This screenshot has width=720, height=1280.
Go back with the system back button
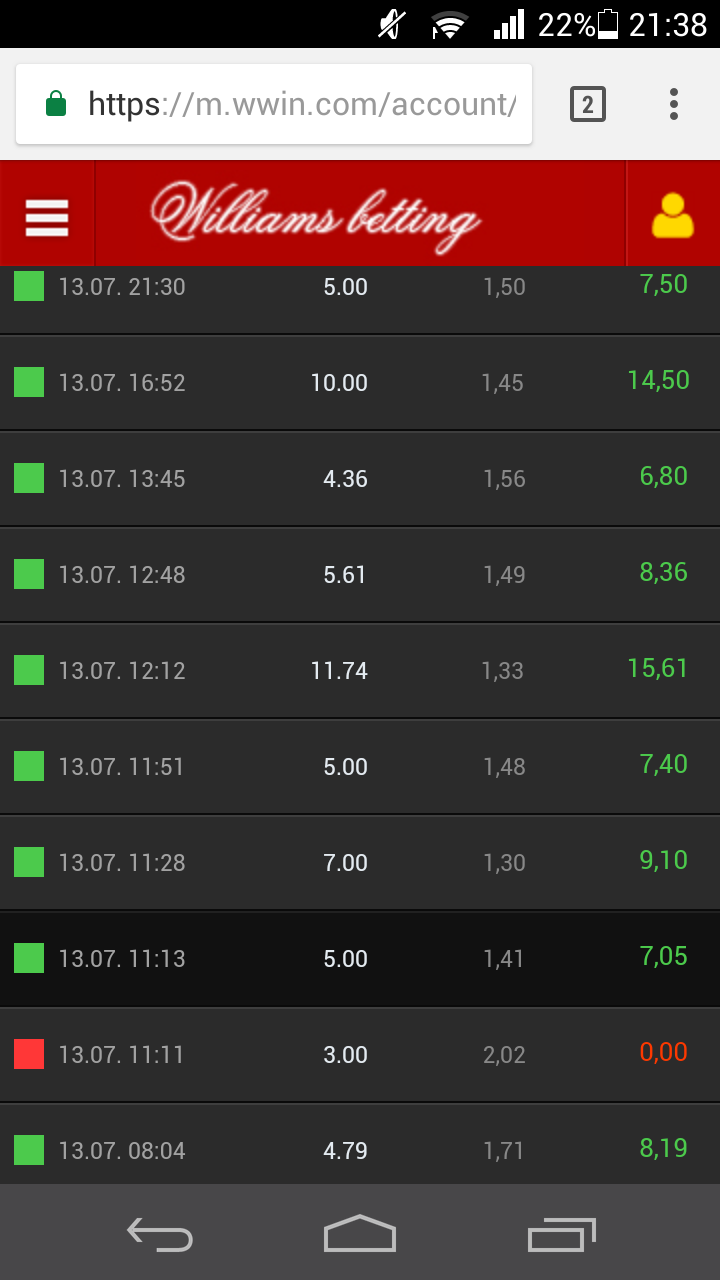(x=160, y=1234)
